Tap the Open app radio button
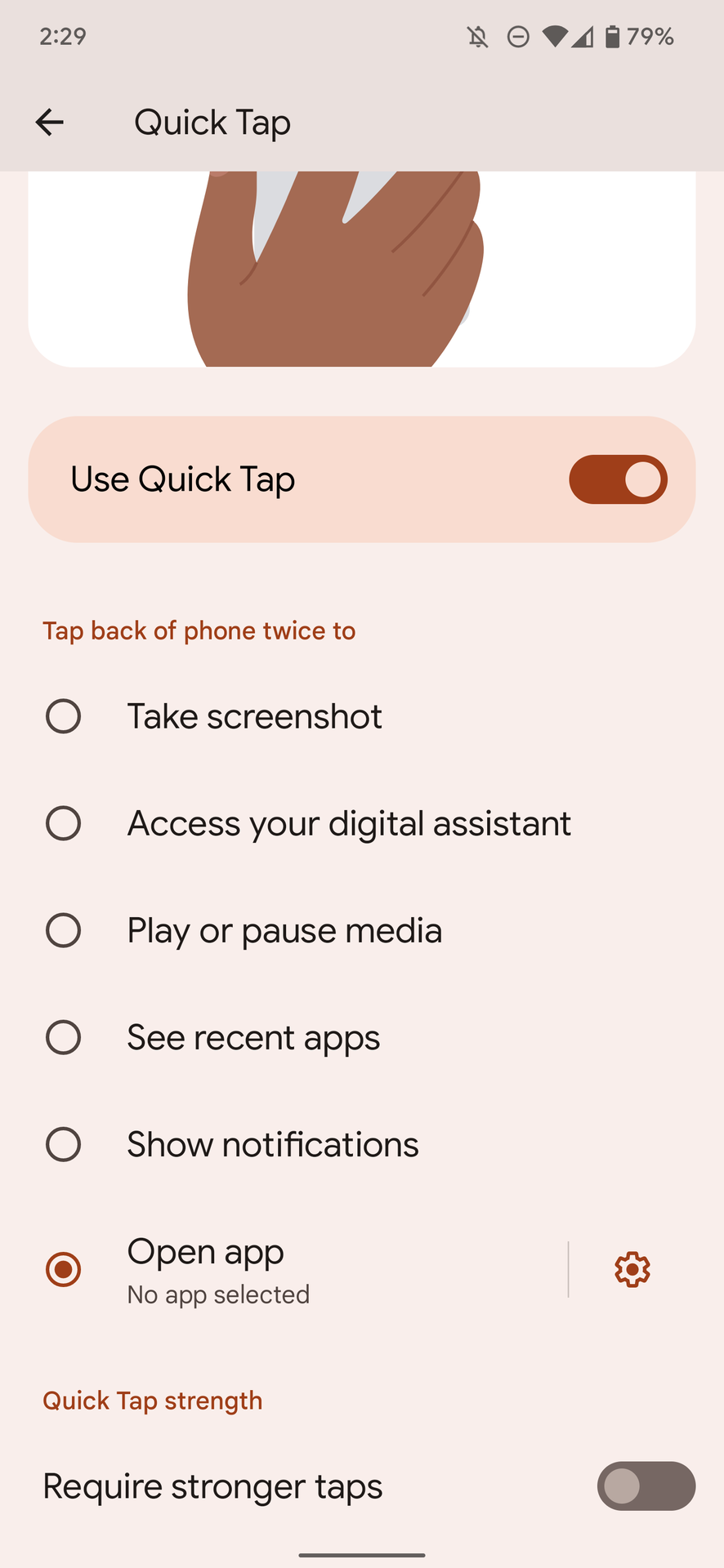Screen dimensions: 724x1568 (64, 1269)
